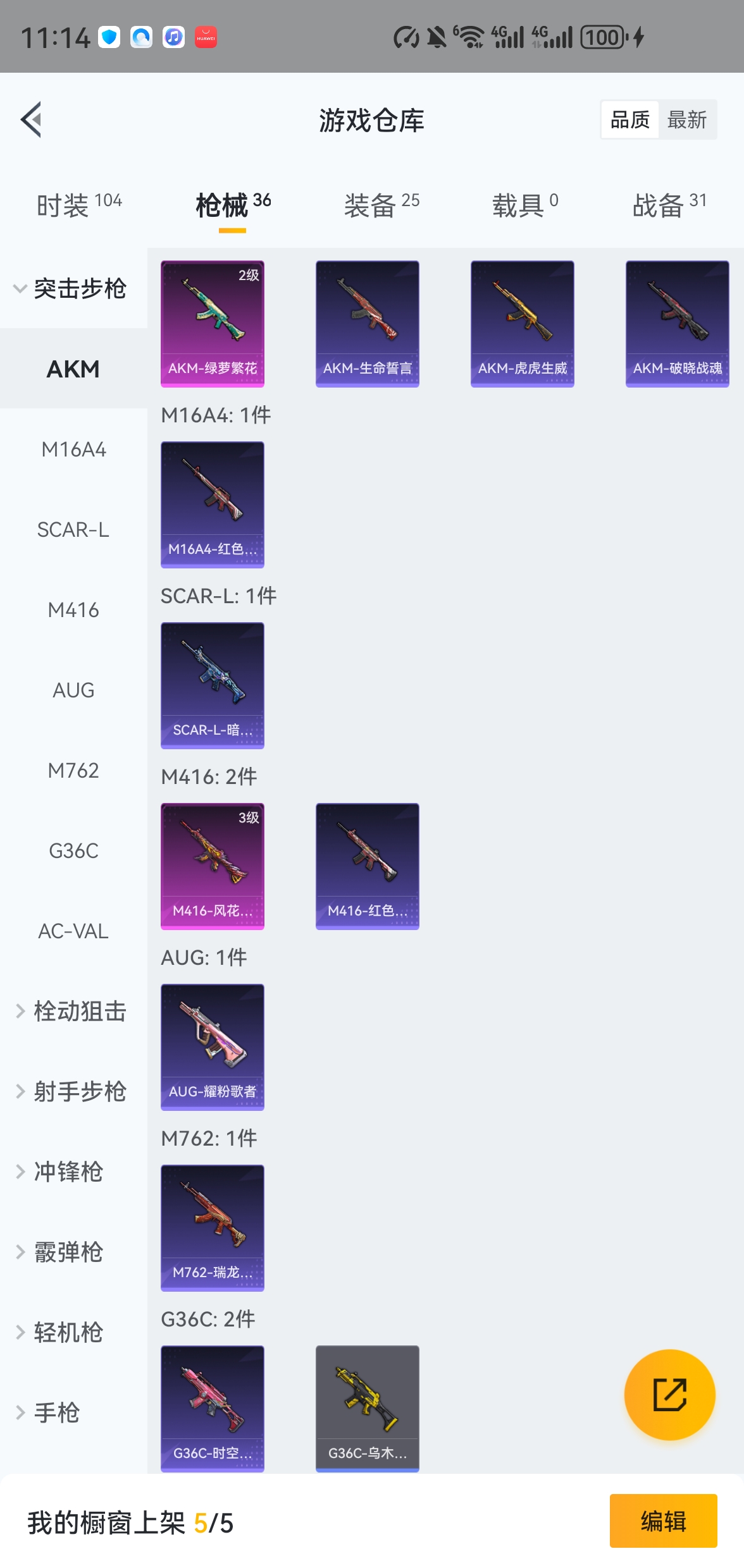Expand the 冲锋枪 category
This screenshot has height=1568, width=744.
[70, 1171]
